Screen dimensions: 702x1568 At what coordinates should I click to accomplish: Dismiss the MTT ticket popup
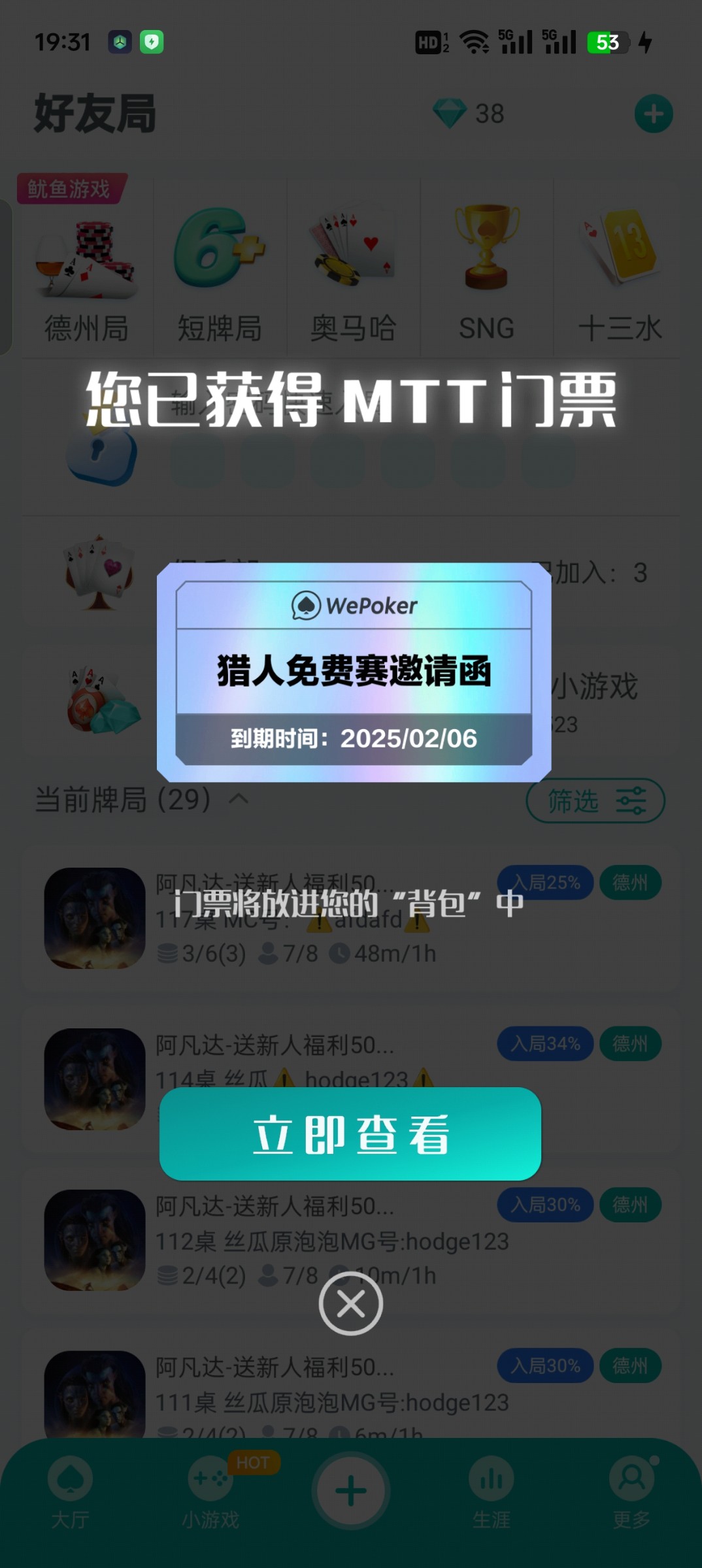click(x=351, y=1304)
